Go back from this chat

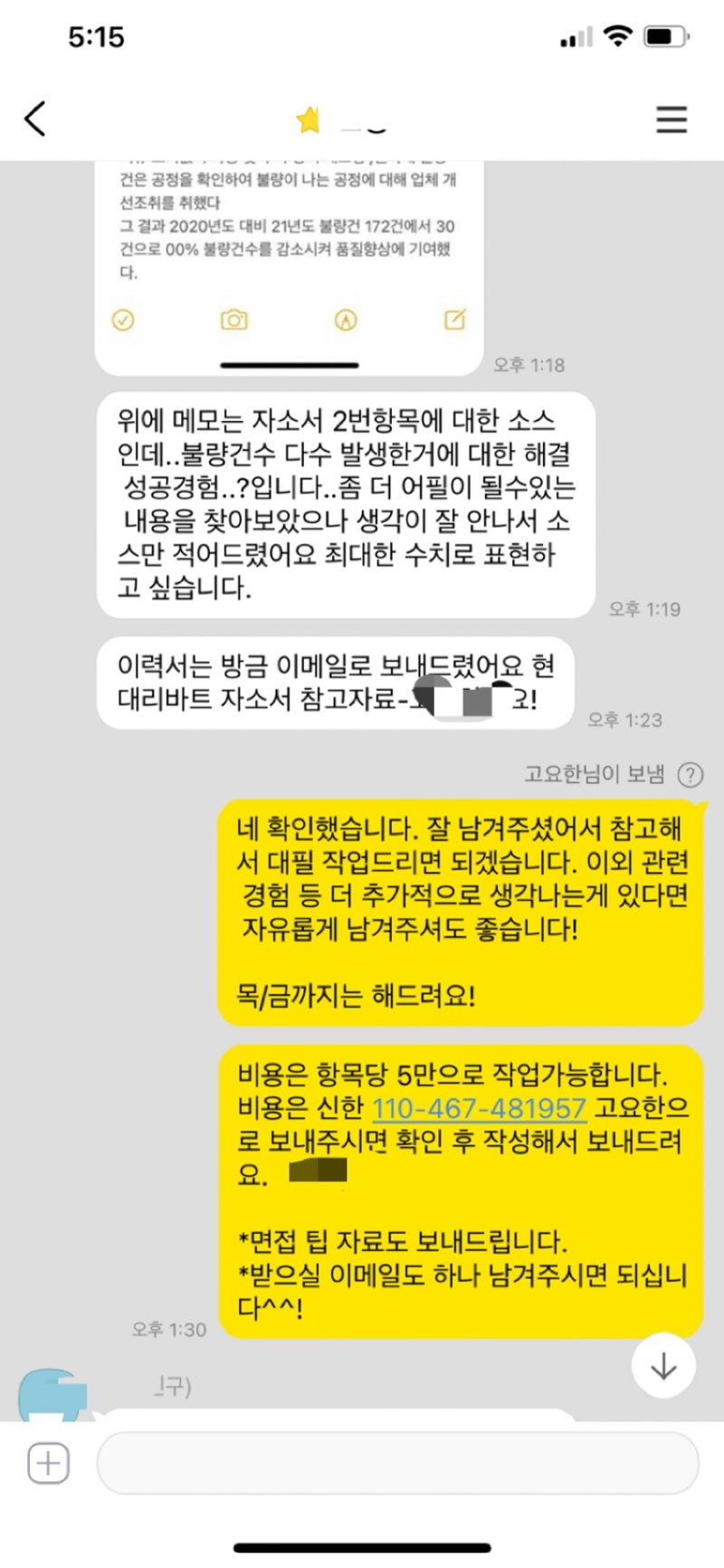35,119
